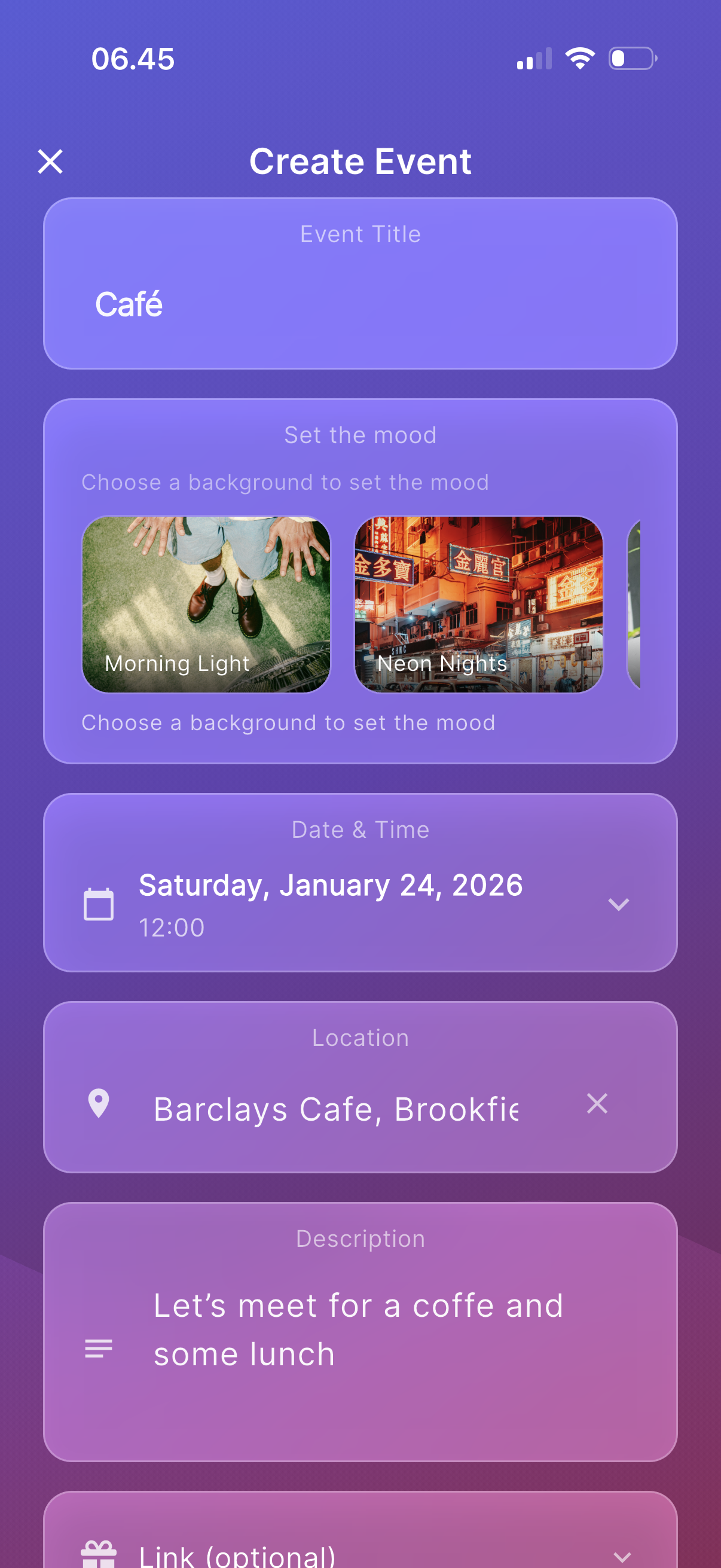Image resolution: width=721 pixels, height=1568 pixels.
Task: Tap the 12:00 time label
Action: pos(171,927)
